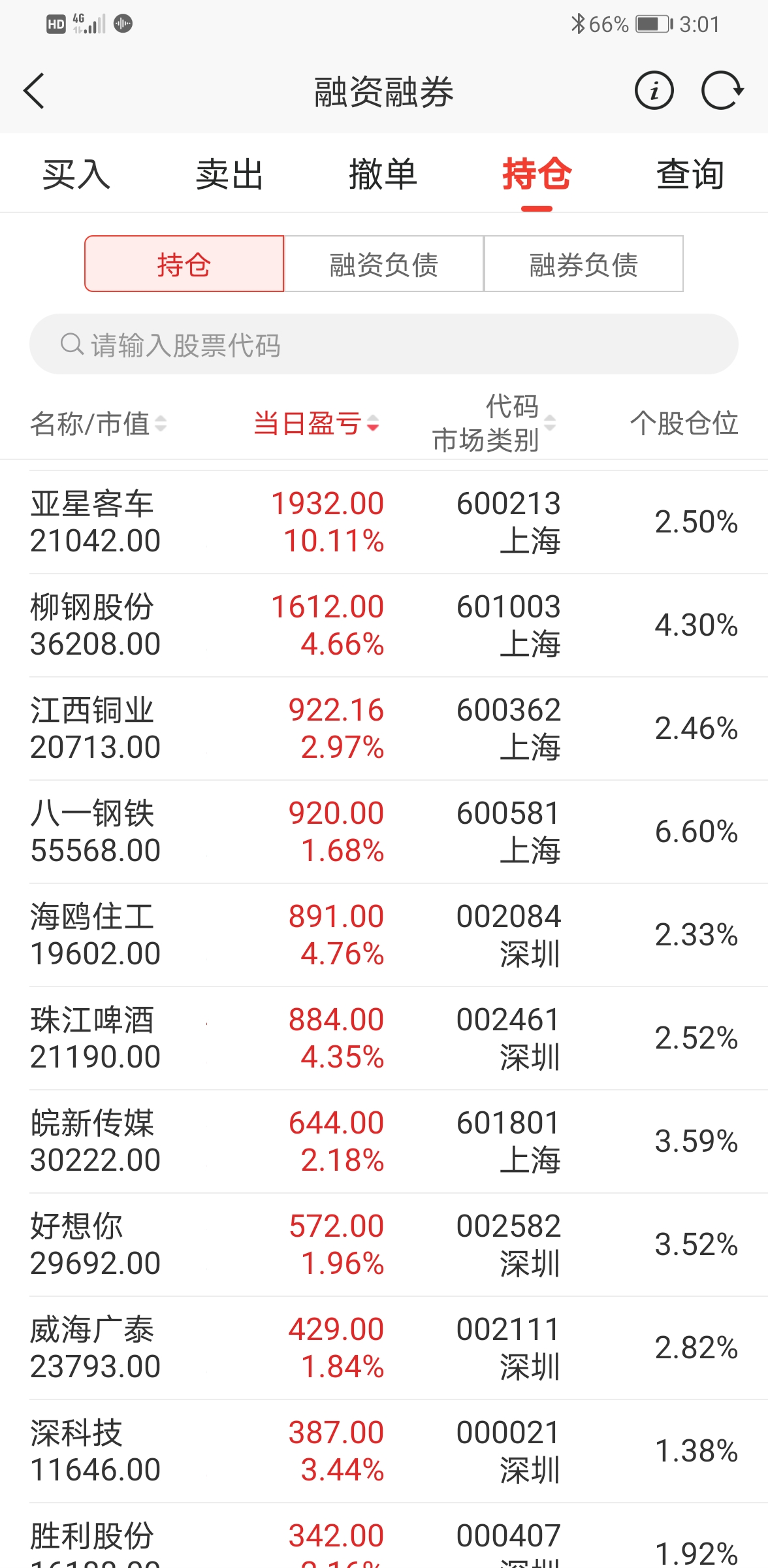Screen dimensions: 768x1568
Task: View 好想你 position details
Action: click(384, 1245)
